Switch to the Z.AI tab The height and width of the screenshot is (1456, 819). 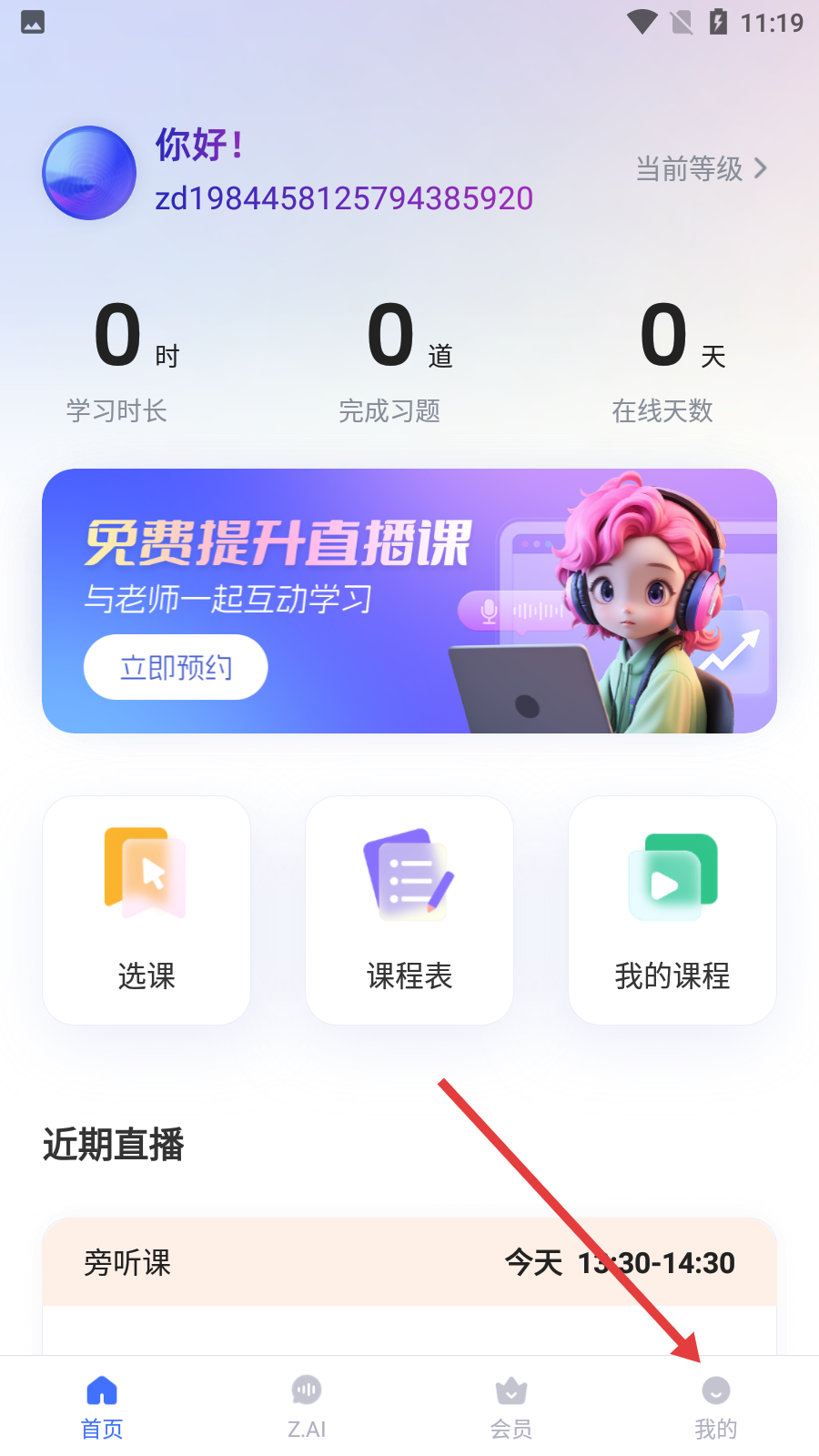pyautogui.click(x=307, y=1407)
